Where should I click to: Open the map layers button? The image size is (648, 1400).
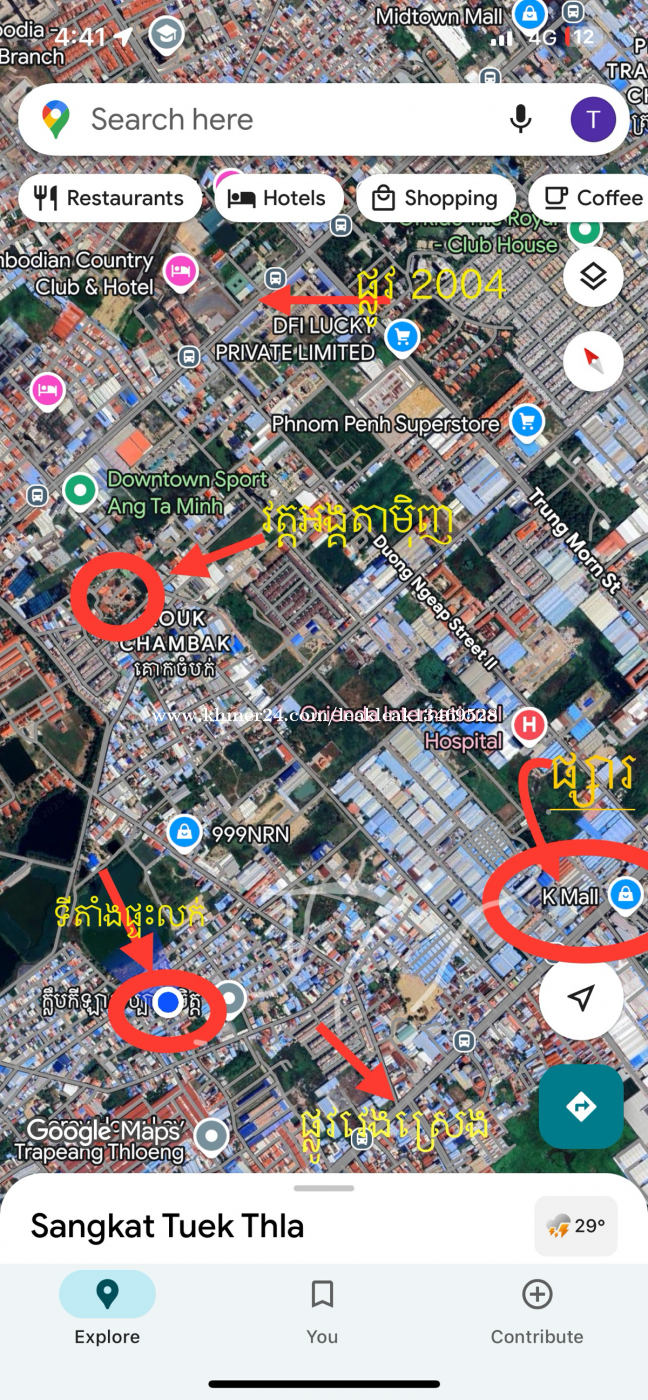593,277
